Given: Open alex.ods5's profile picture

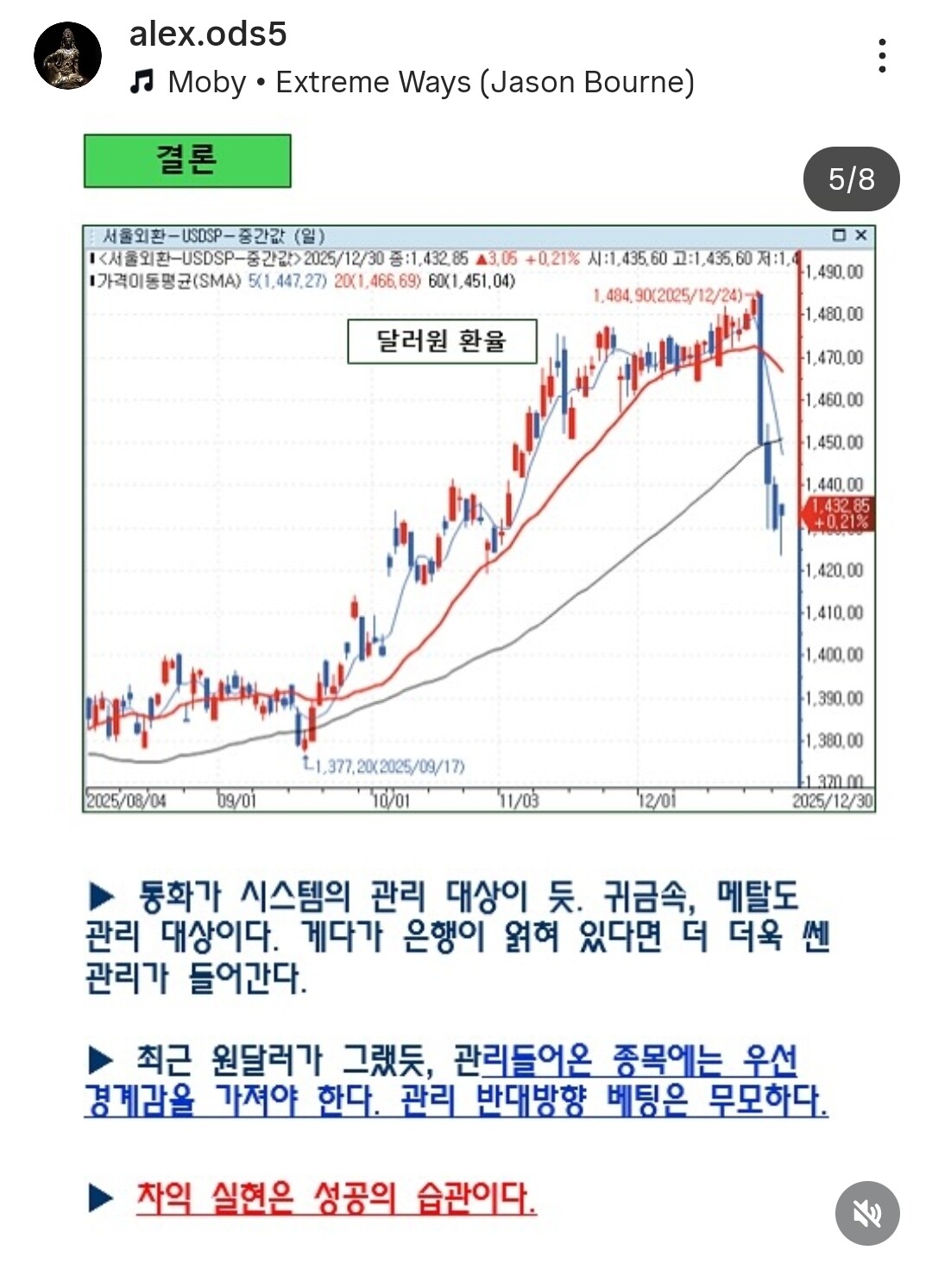Looking at the screenshot, I should pyautogui.click(x=67, y=56).
